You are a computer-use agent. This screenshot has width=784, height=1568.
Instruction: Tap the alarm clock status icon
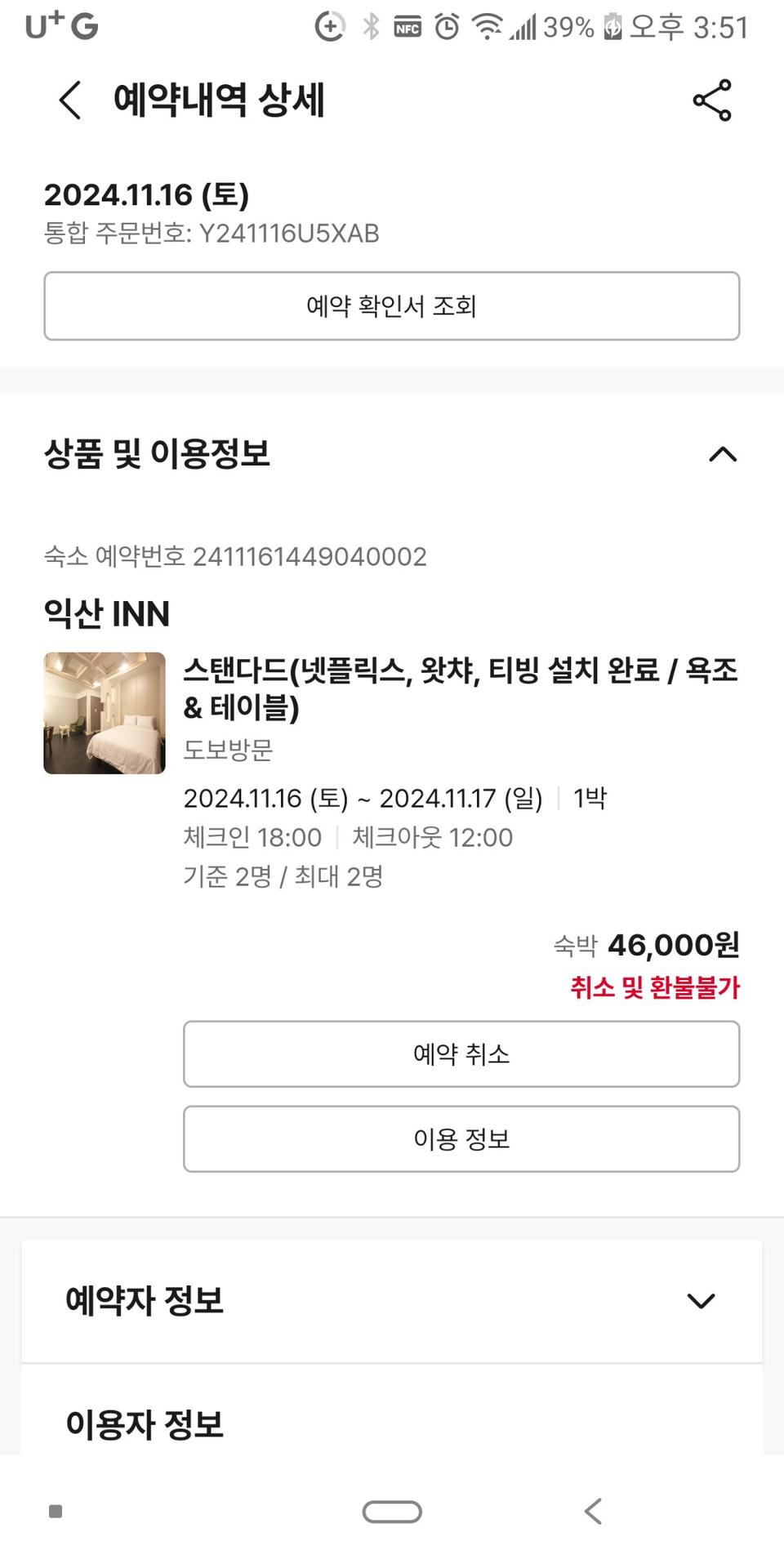click(x=445, y=26)
